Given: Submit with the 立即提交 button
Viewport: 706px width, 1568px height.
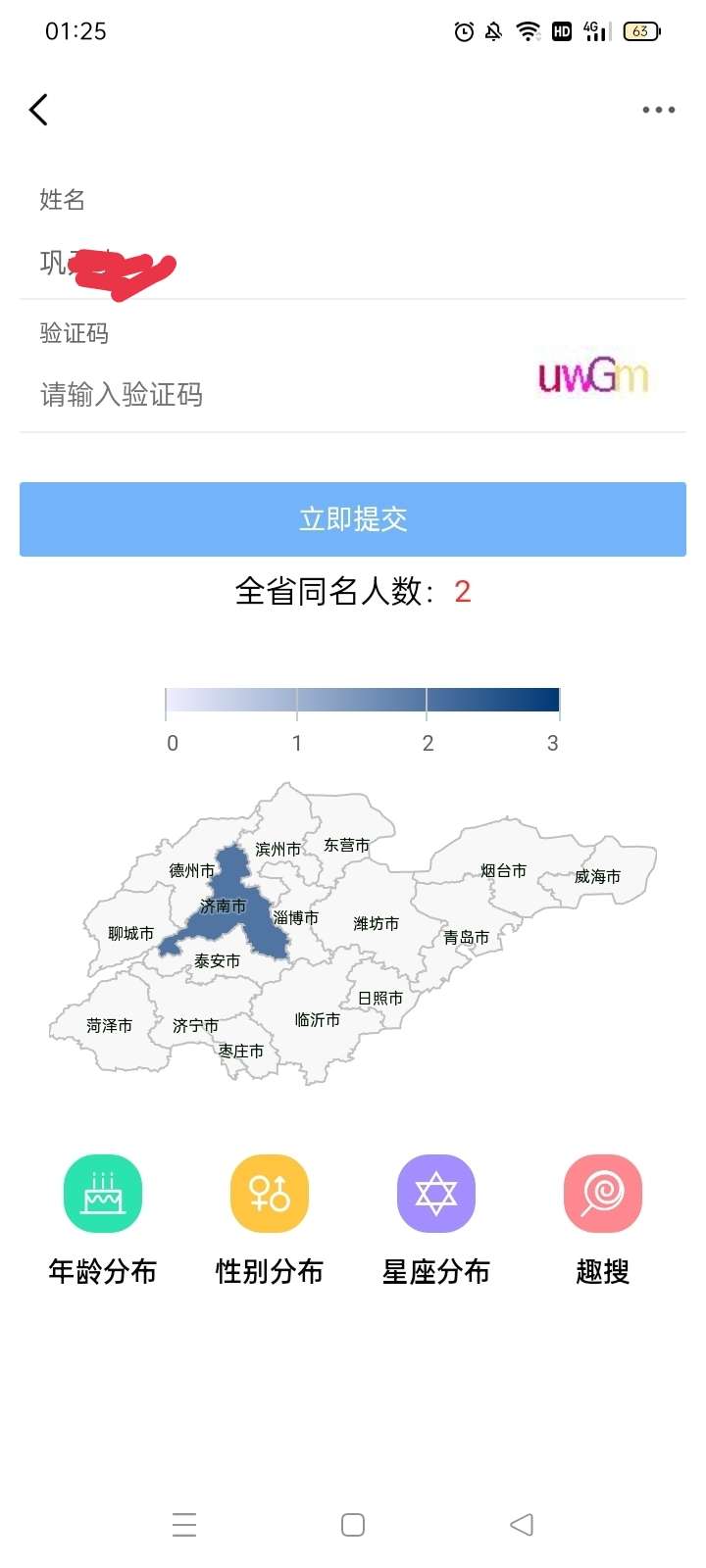Looking at the screenshot, I should (x=353, y=519).
